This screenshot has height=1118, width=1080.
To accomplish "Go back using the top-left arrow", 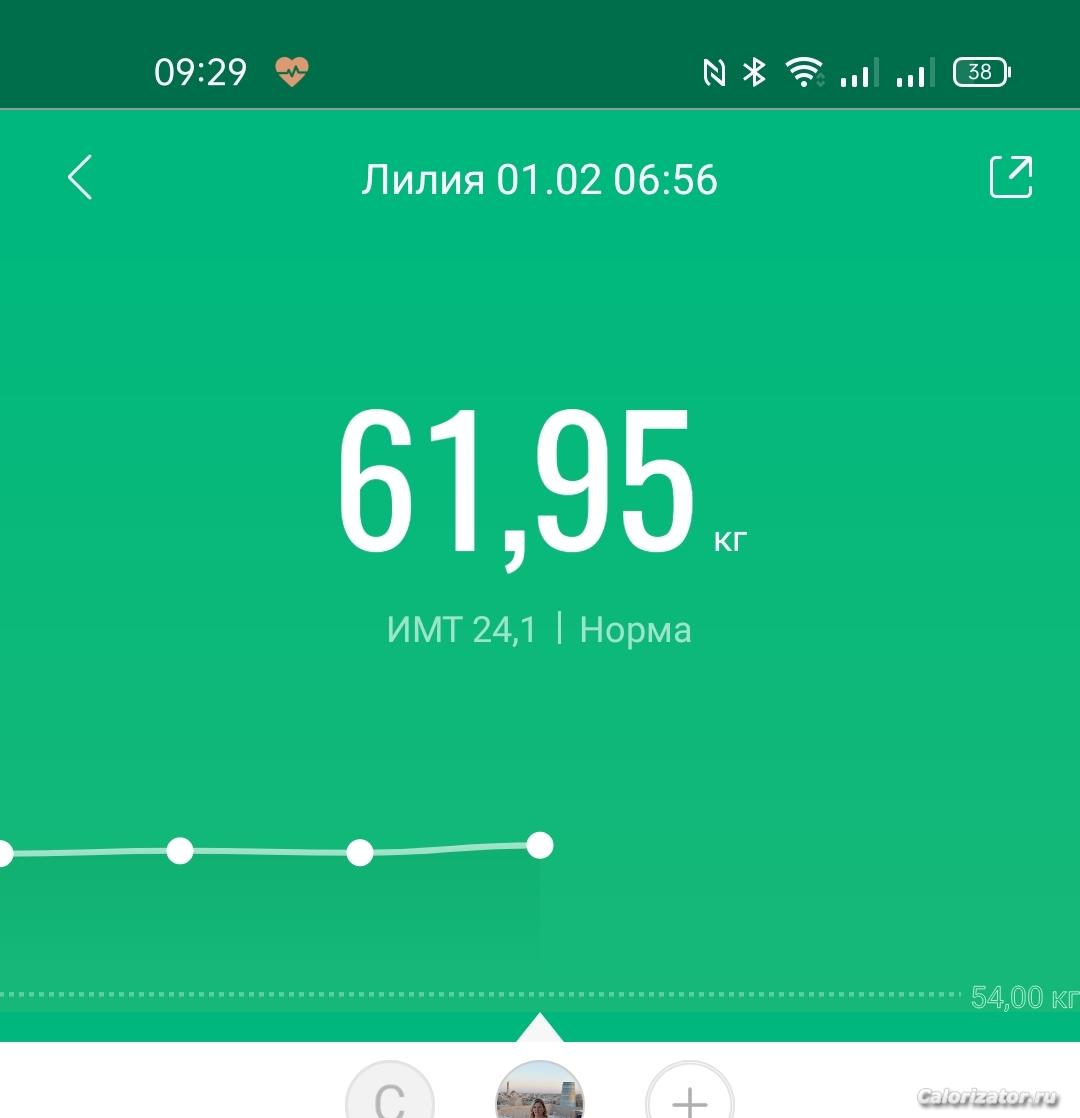I will [80, 178].
